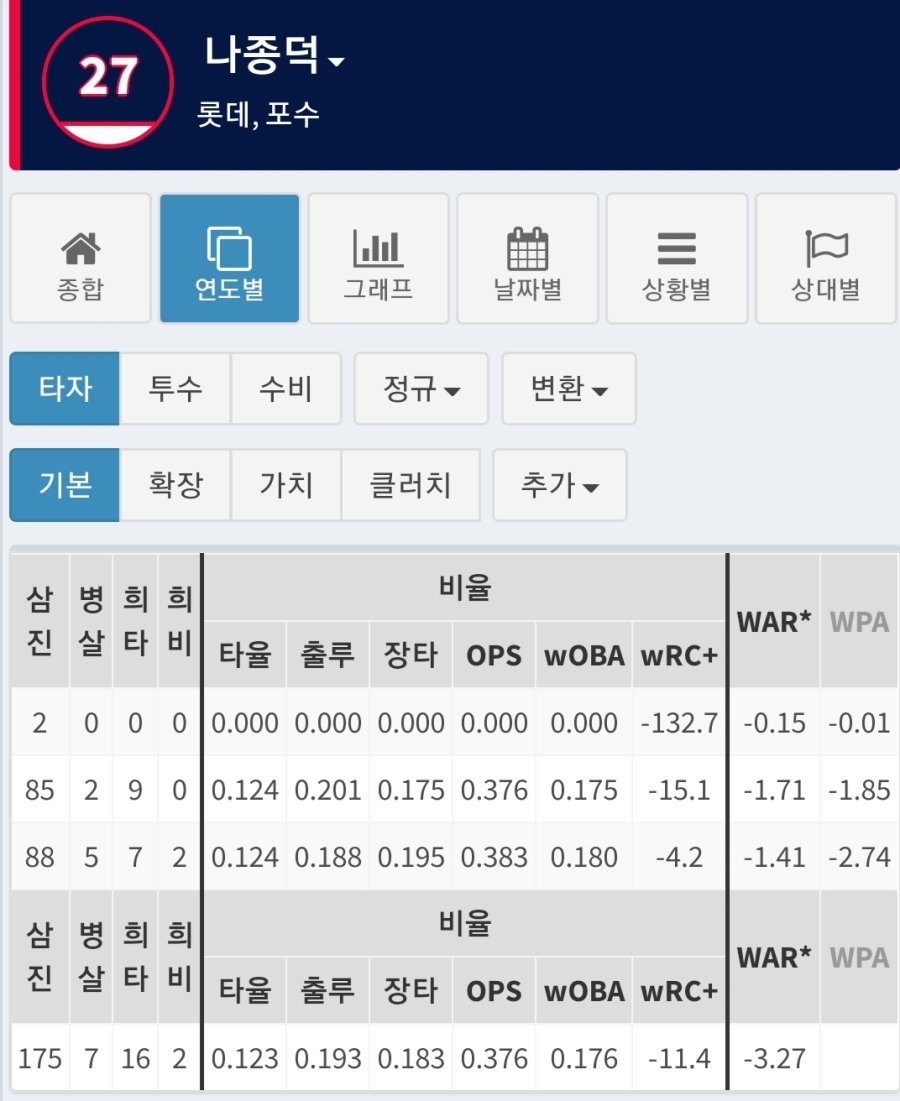Viewport: 900px width, 1101px height.
Task: Expand the 변환 dropdown
Action: [568, 388]
